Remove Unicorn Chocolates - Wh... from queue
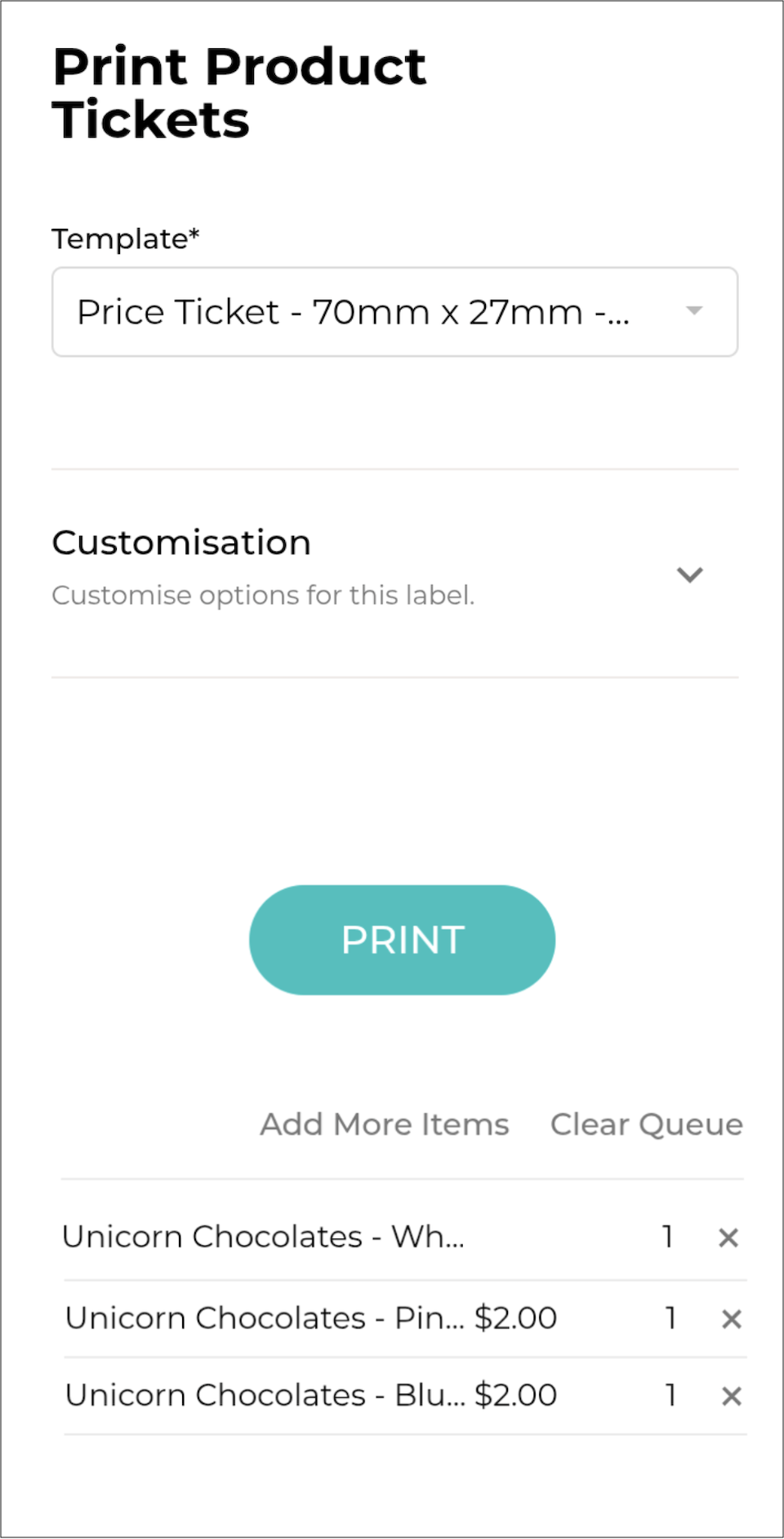The image size is (784, 1539). click(x=728, y=1238)
